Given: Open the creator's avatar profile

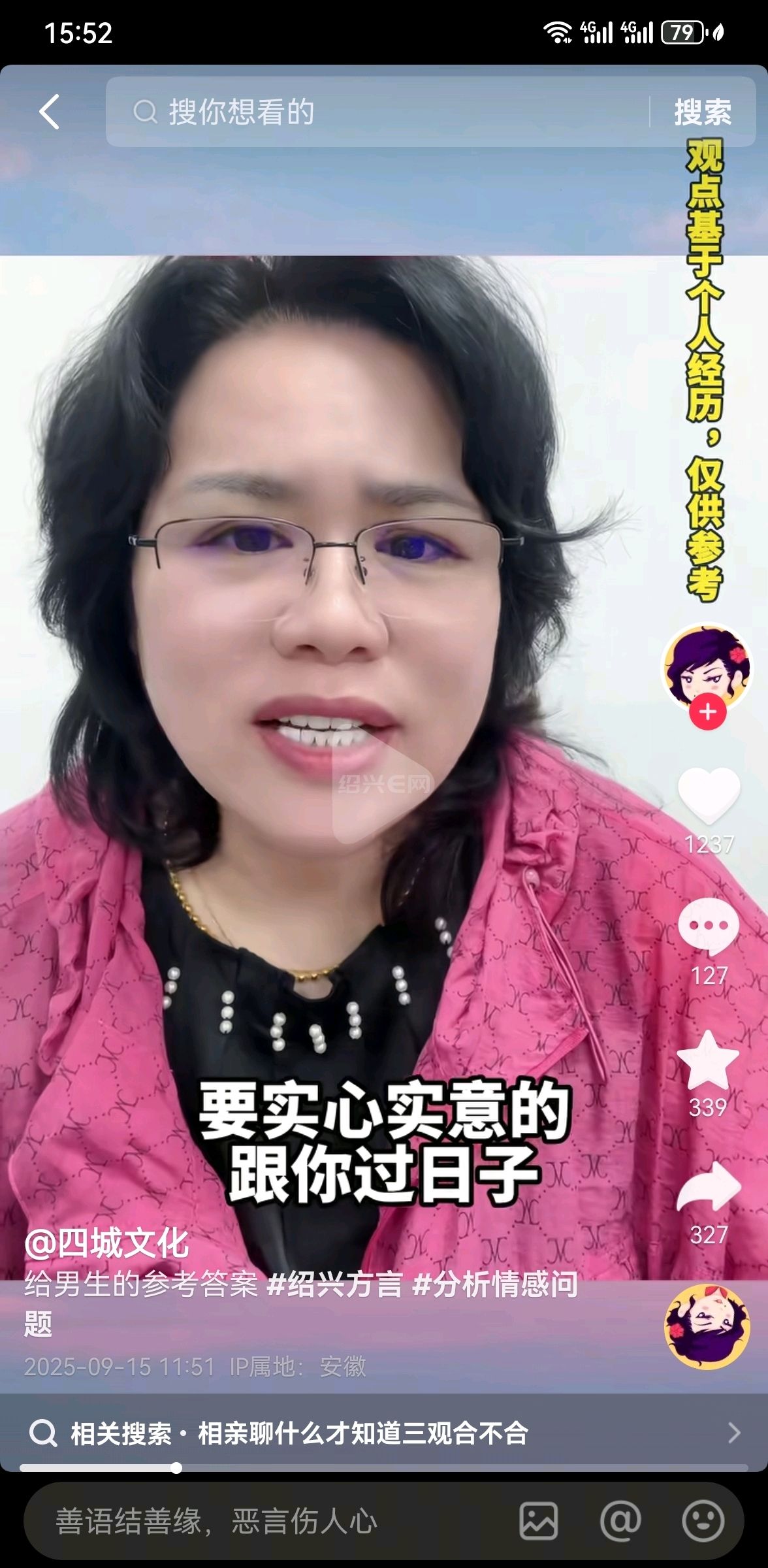Looking at the screenshot, I should click(x=707, y=668).
